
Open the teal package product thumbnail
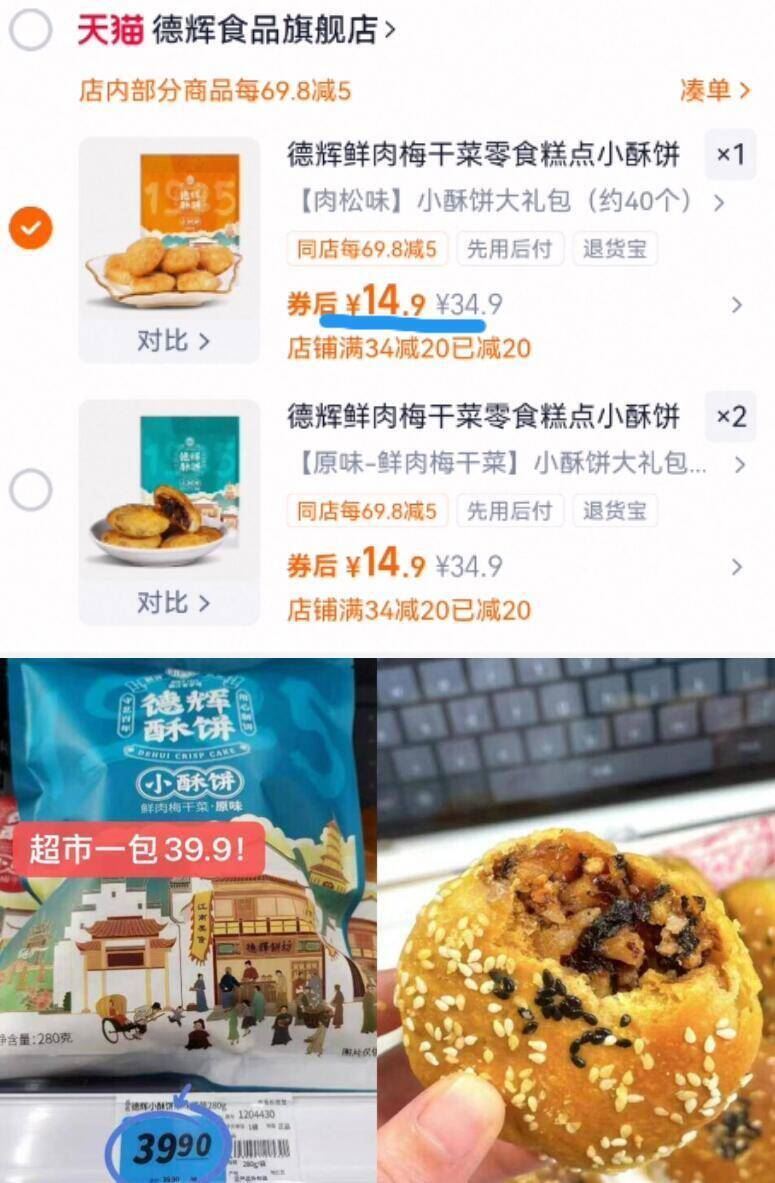coord(169,492)
